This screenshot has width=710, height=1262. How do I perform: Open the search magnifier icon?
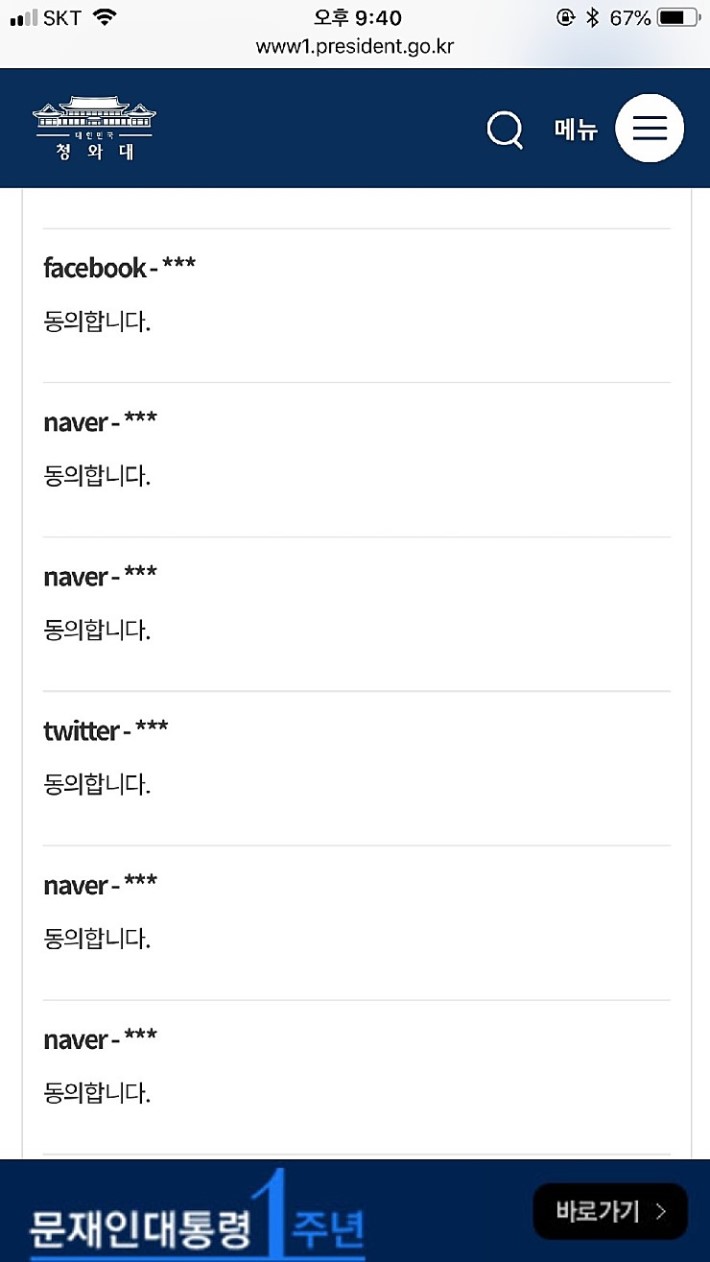505,130
